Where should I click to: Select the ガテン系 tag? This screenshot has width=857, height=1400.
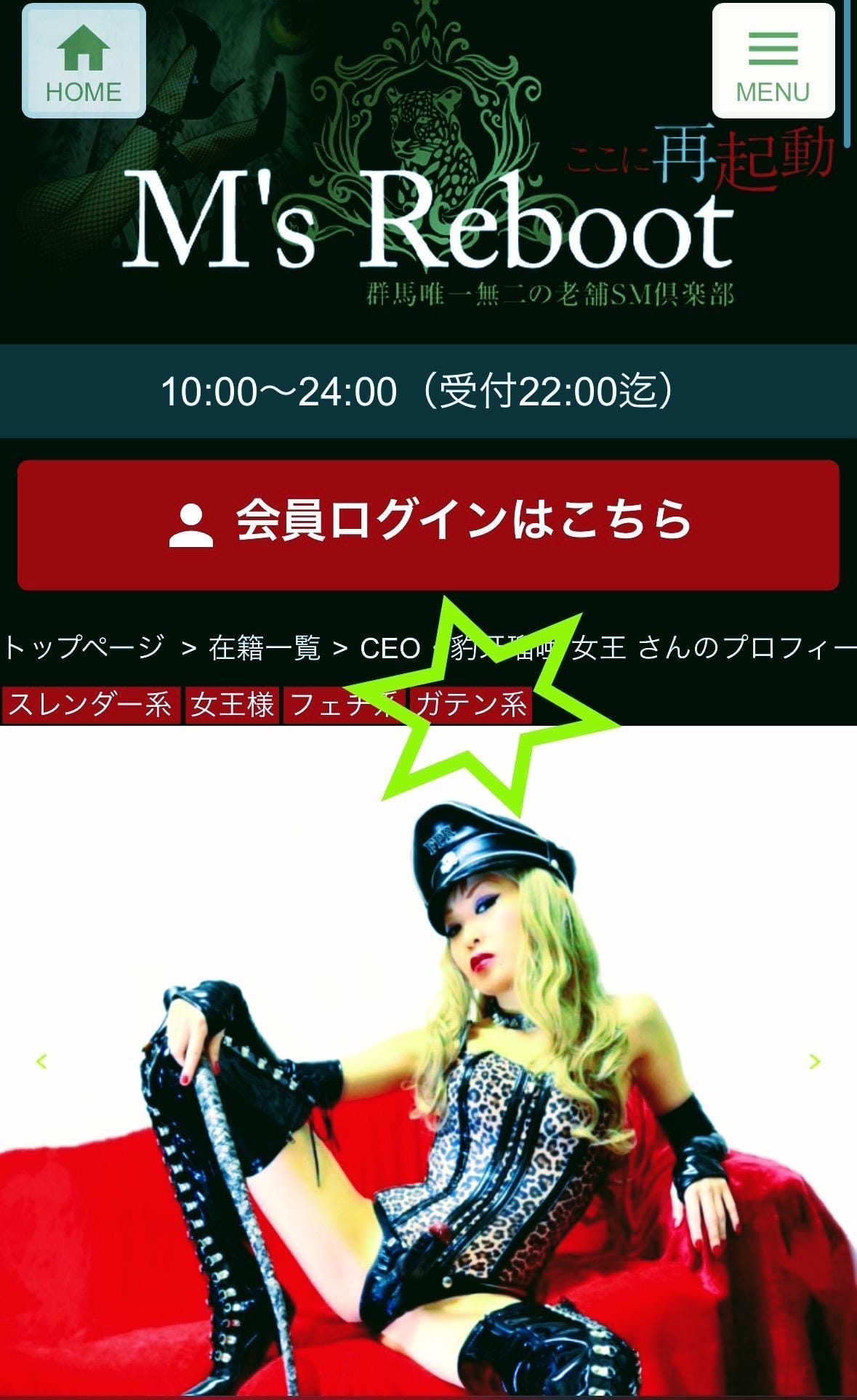coord(472,705)
